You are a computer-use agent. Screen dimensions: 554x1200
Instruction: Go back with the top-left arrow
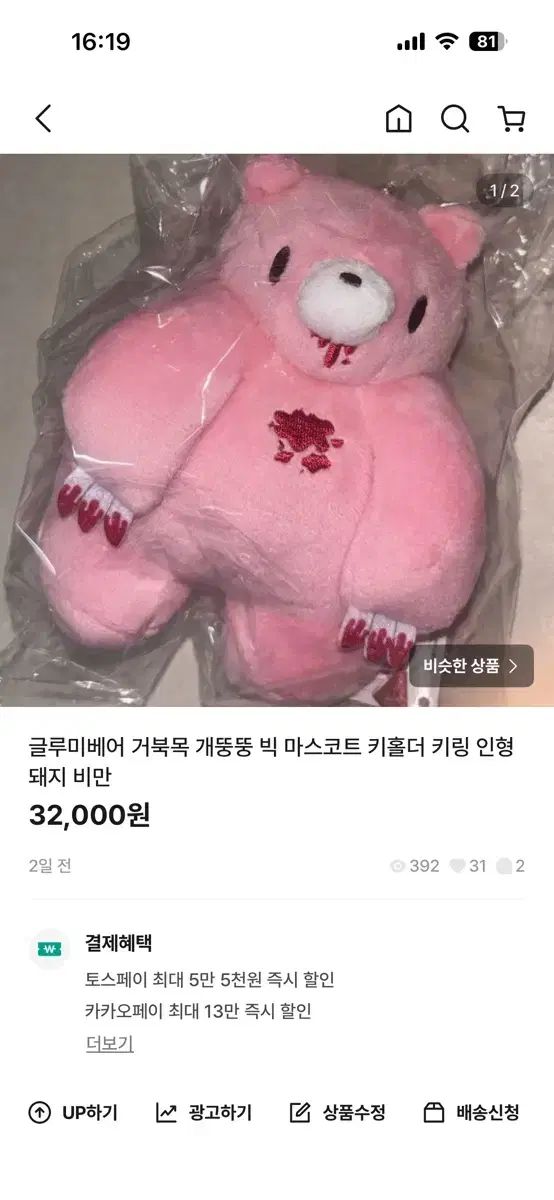tap(43, 119)
